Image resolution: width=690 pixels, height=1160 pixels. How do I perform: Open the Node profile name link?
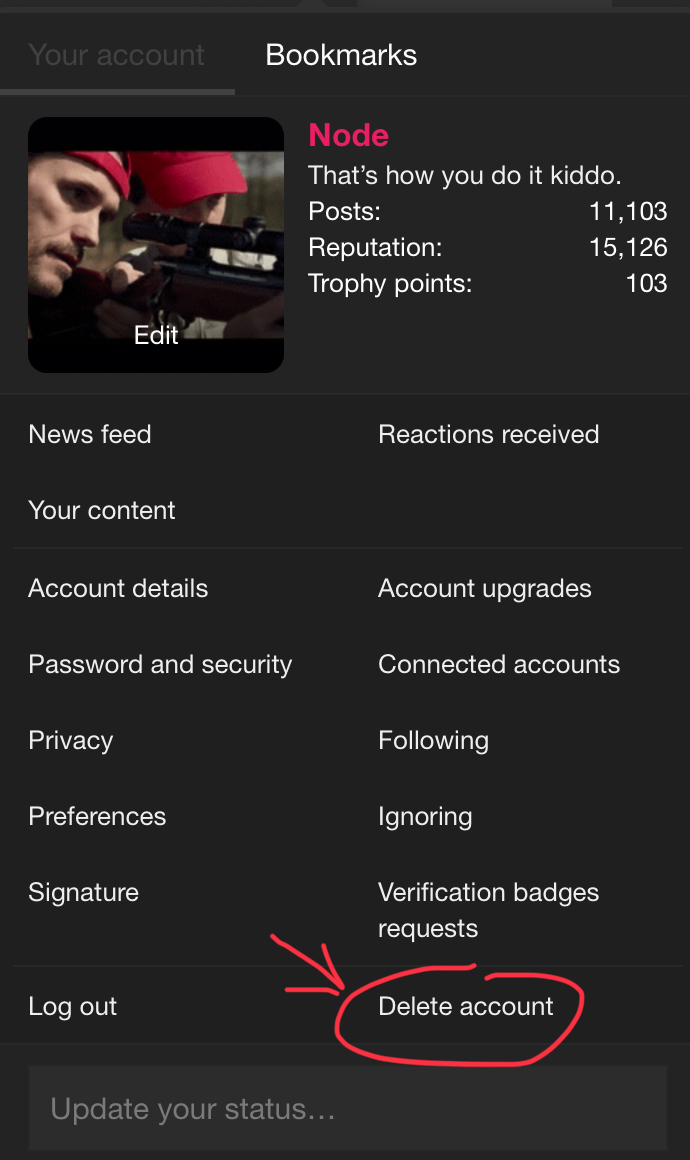348,135
